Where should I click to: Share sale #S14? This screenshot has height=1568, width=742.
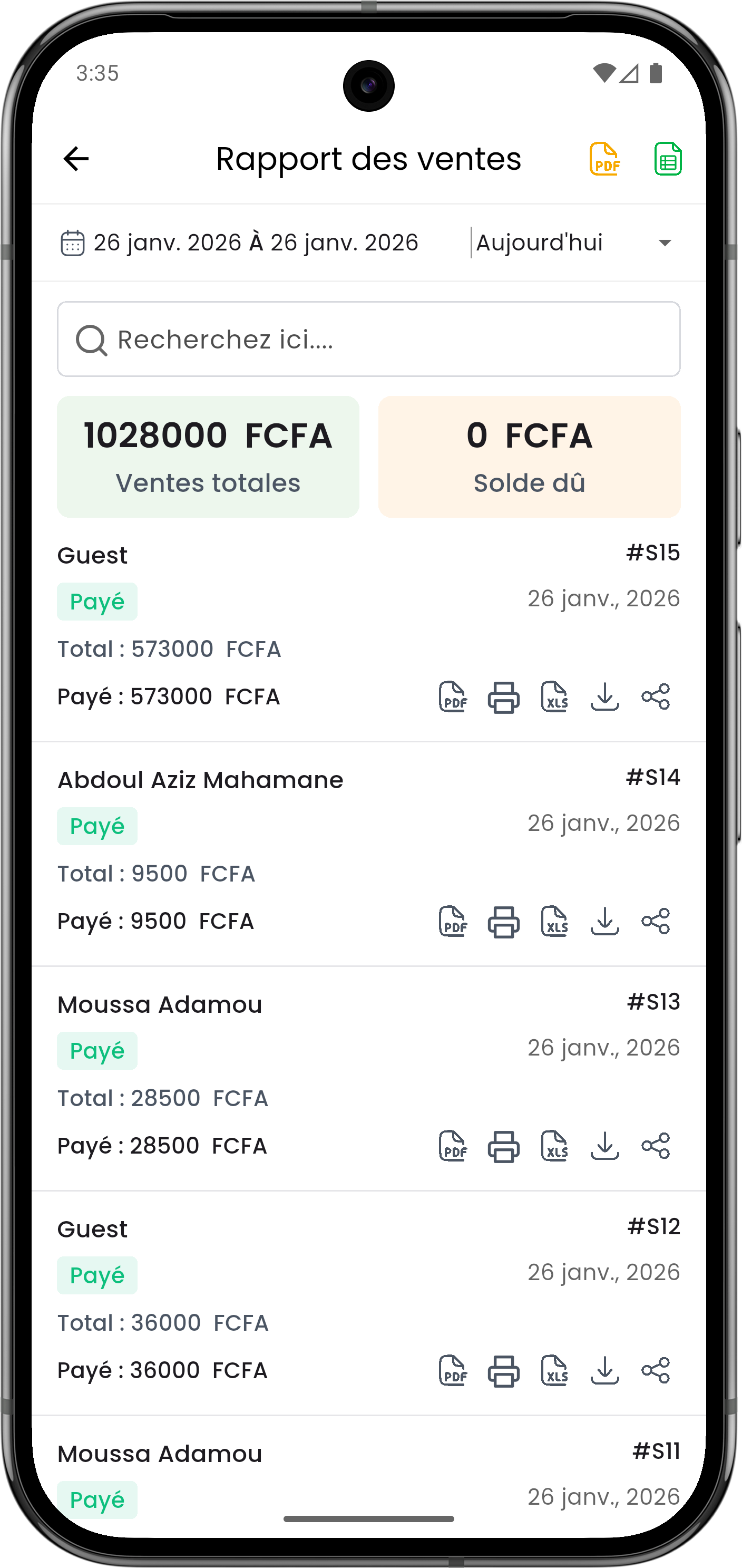(656, 922)
